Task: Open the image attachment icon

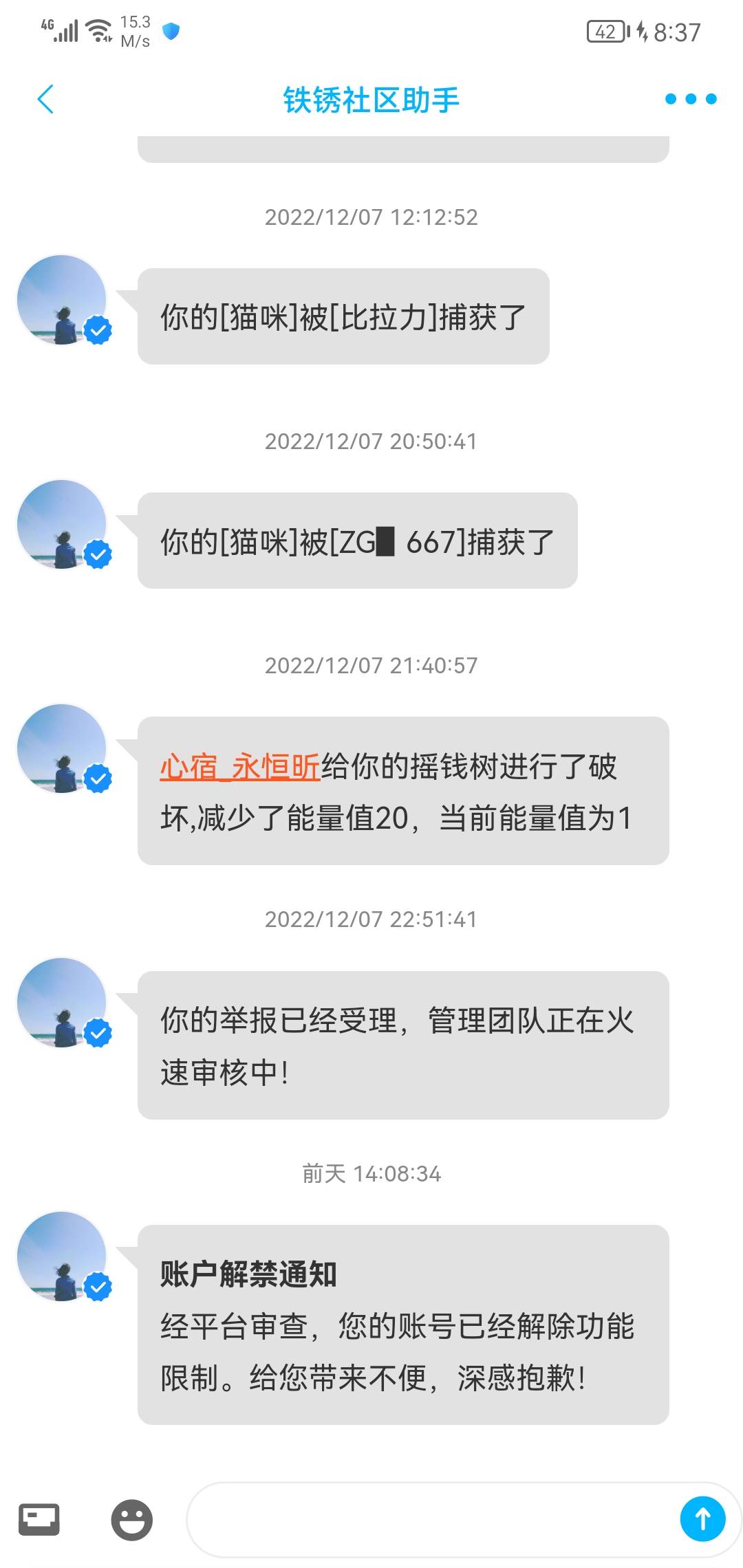Action: click(39, 1519)
